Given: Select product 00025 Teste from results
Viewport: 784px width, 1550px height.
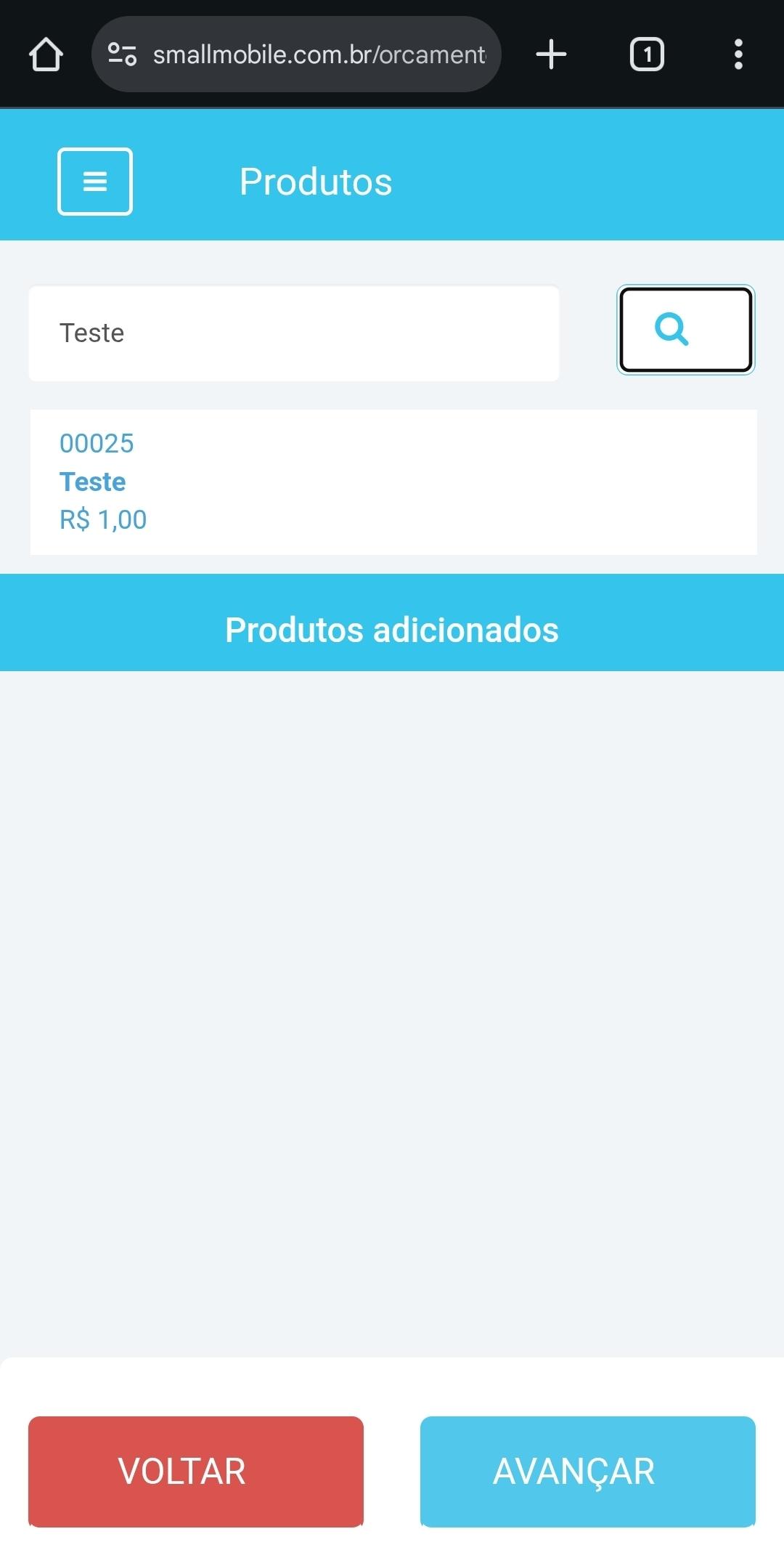Looking at the screenshot, I should coord(393,482).
